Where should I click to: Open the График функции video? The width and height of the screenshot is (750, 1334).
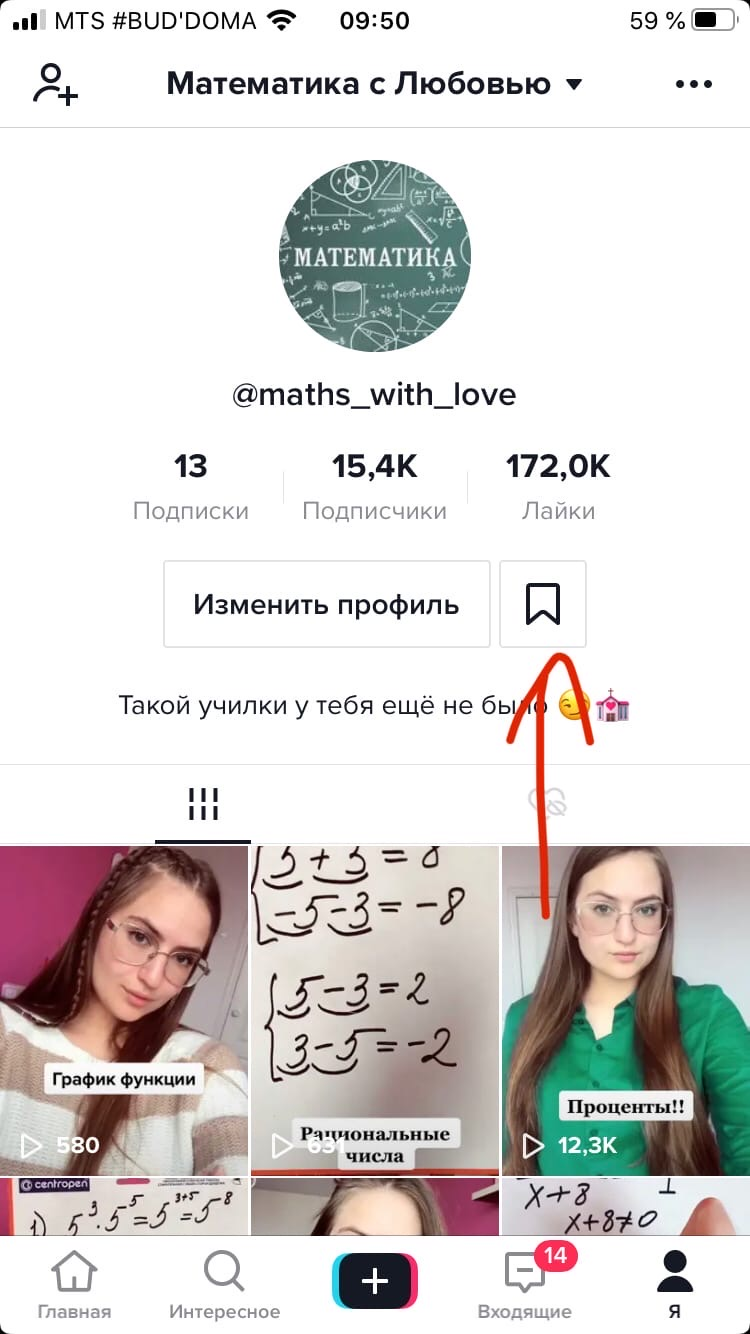point(124,1010)
